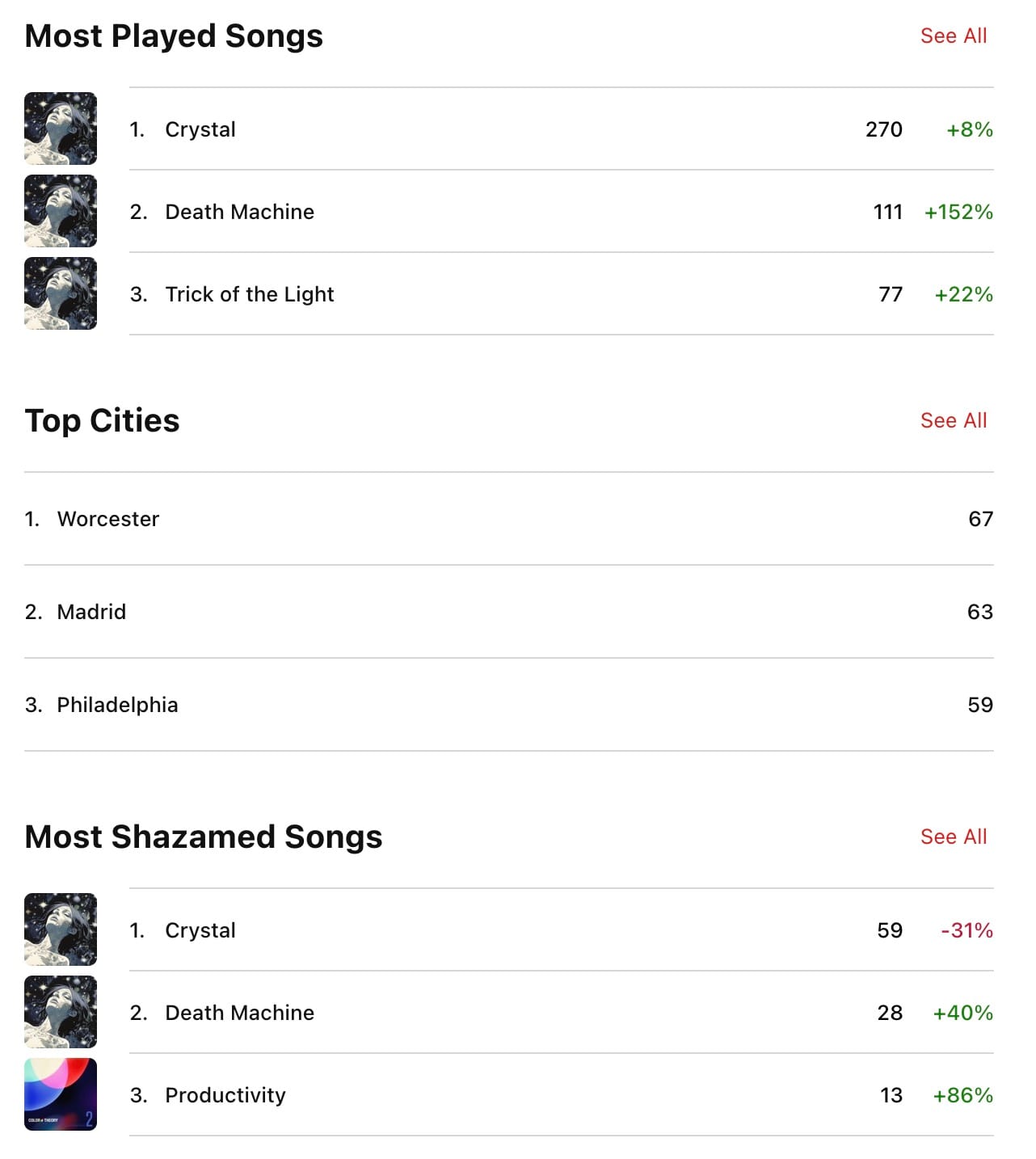Click the Top Cities section title
The image size is (1036, 1159).
point(102,420)
